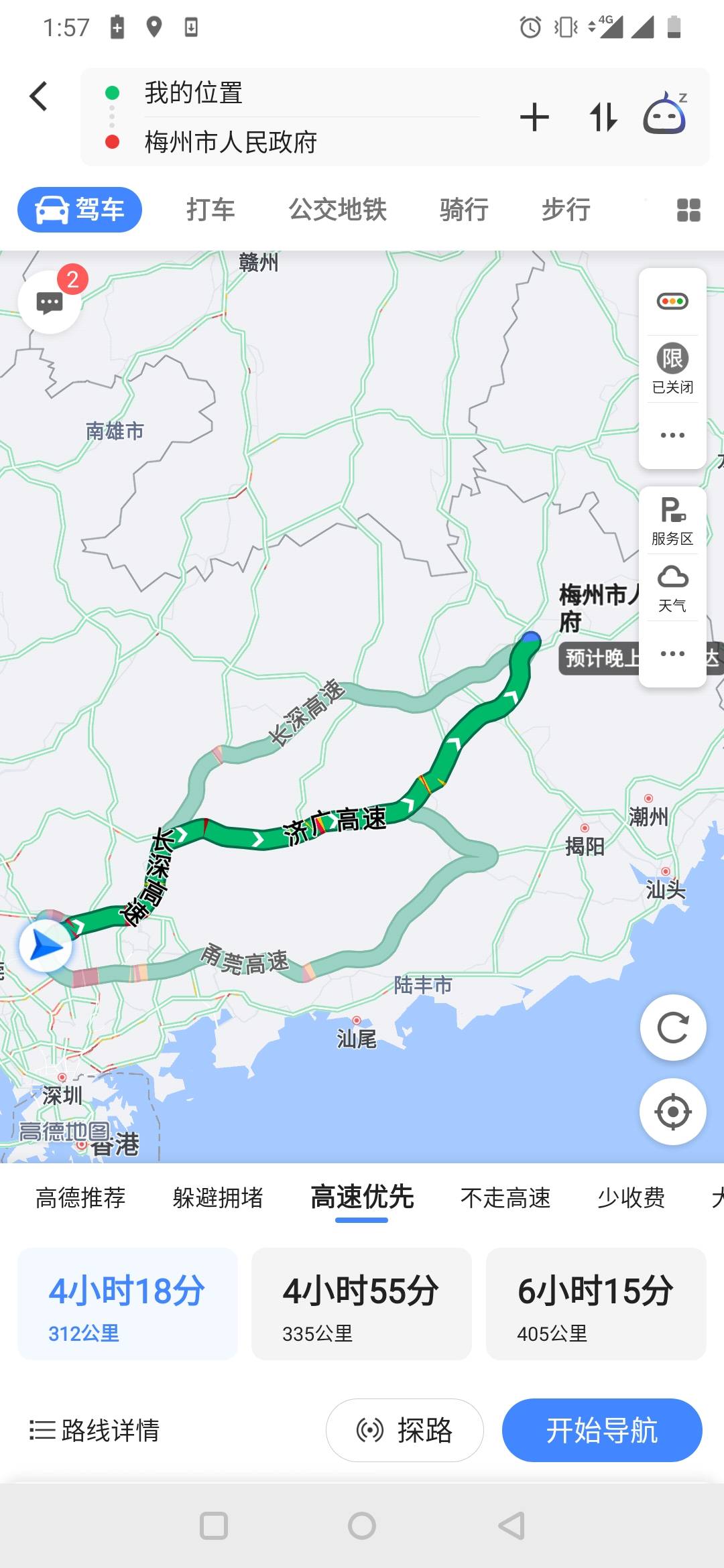This screenshot has width=724, height=1568.
Task: Toggle the traffic light layer
Action: [x=672, y=302]
